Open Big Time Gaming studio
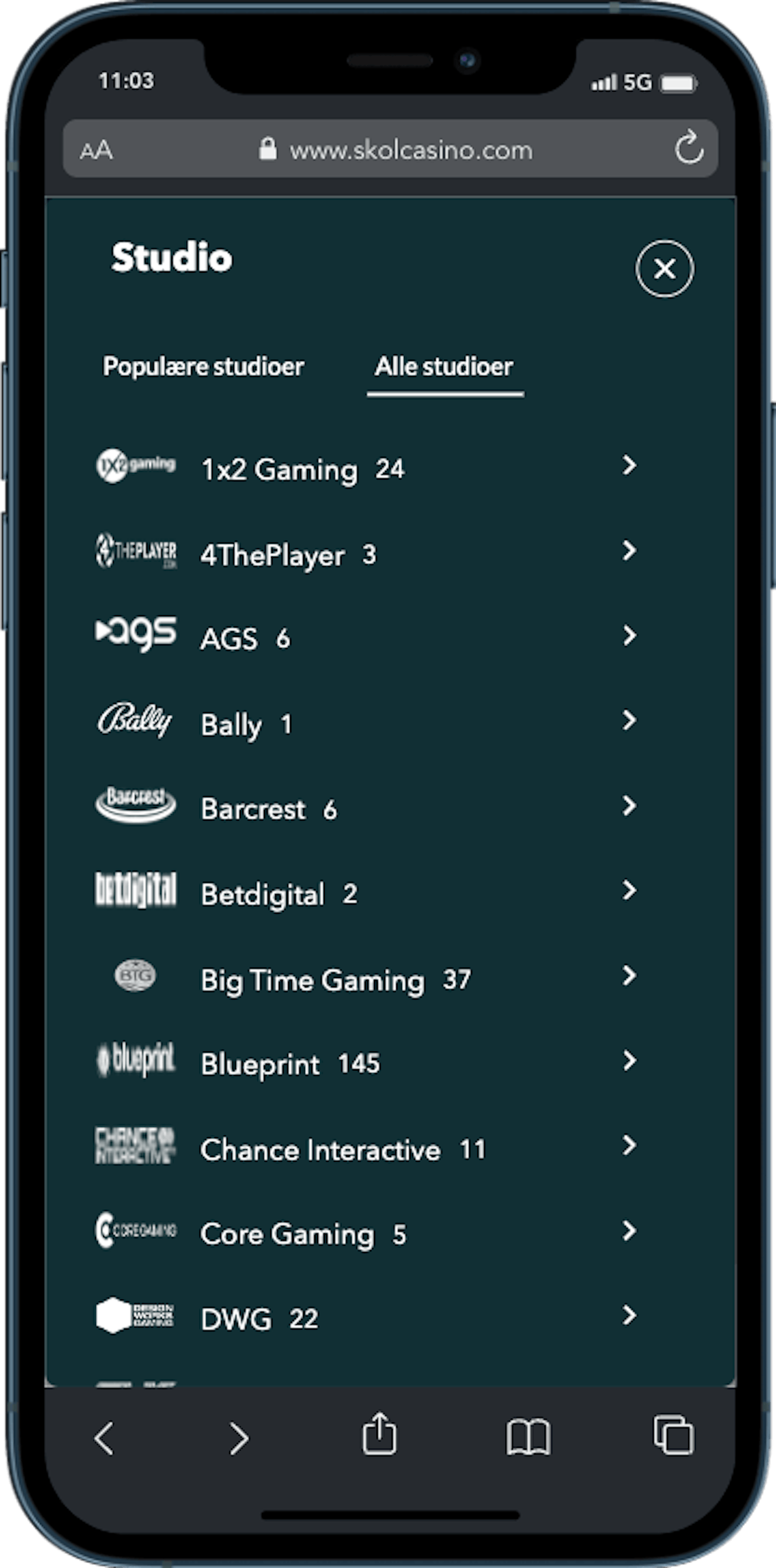The height and width of the screenshot is (1568, 776). [x=367, y=978]
